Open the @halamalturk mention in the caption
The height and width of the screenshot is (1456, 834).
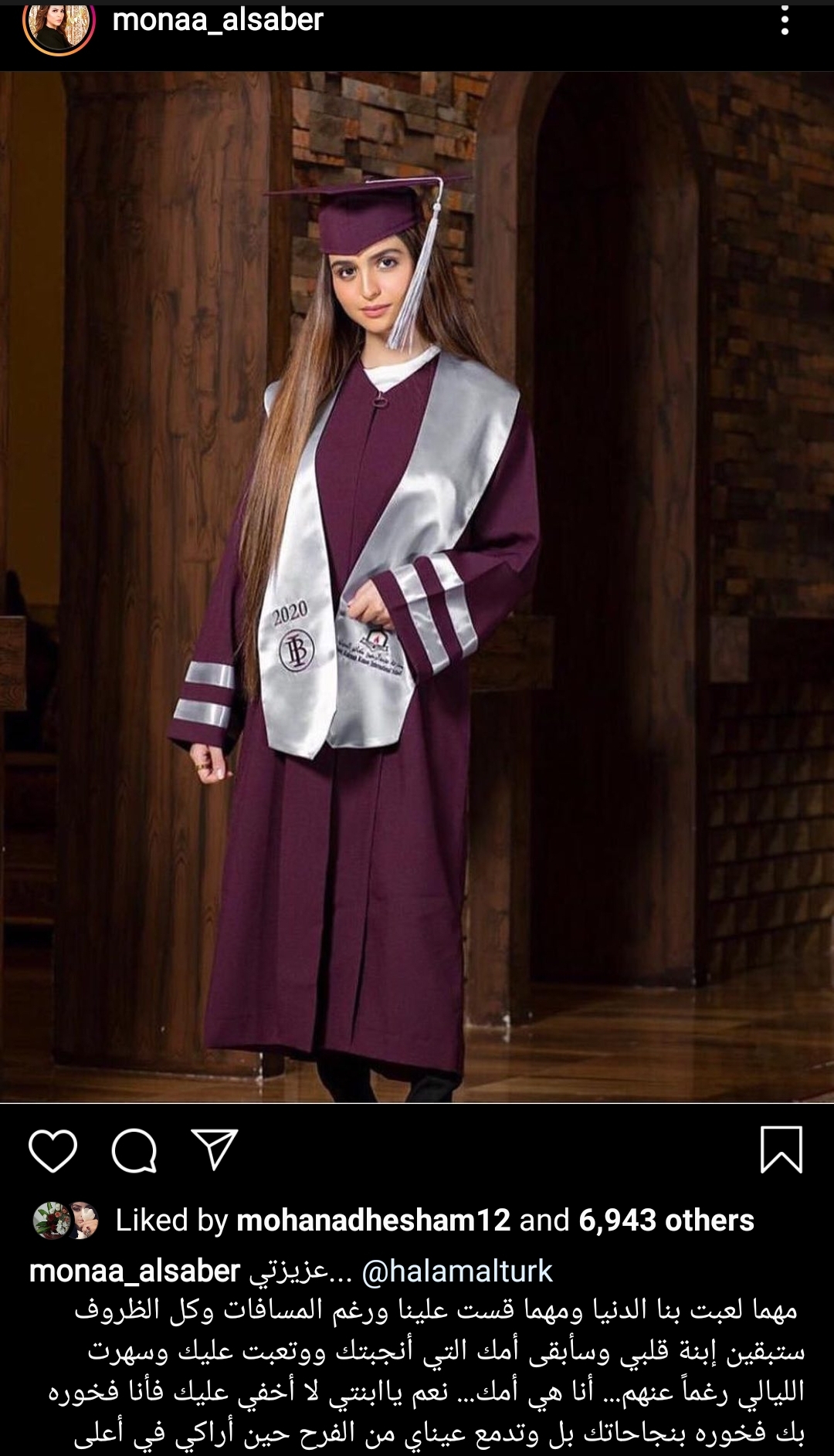coord(457,1271)
